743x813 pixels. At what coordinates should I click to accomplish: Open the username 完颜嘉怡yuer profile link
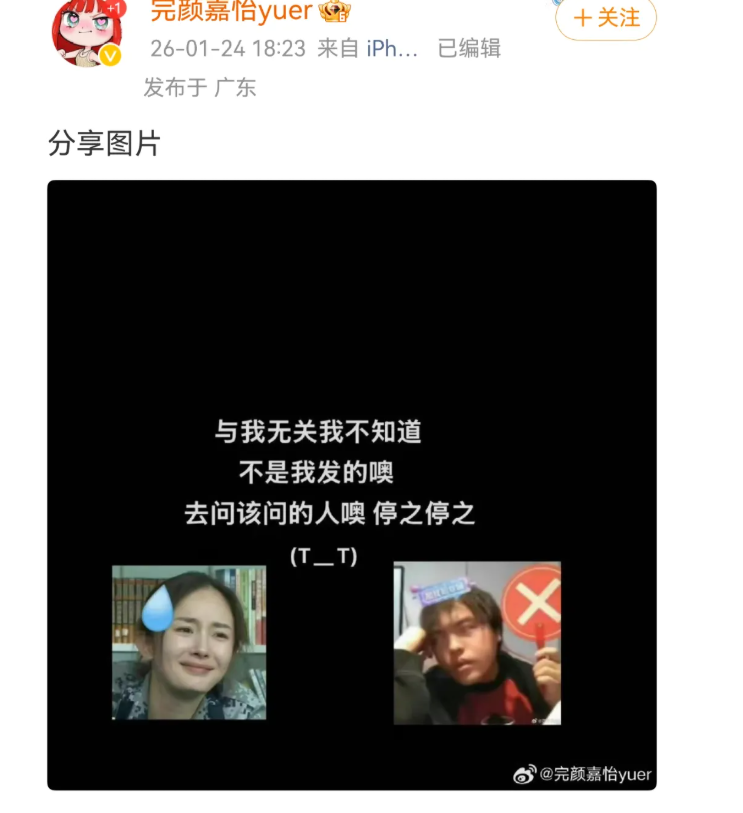[x=231, y=12]
